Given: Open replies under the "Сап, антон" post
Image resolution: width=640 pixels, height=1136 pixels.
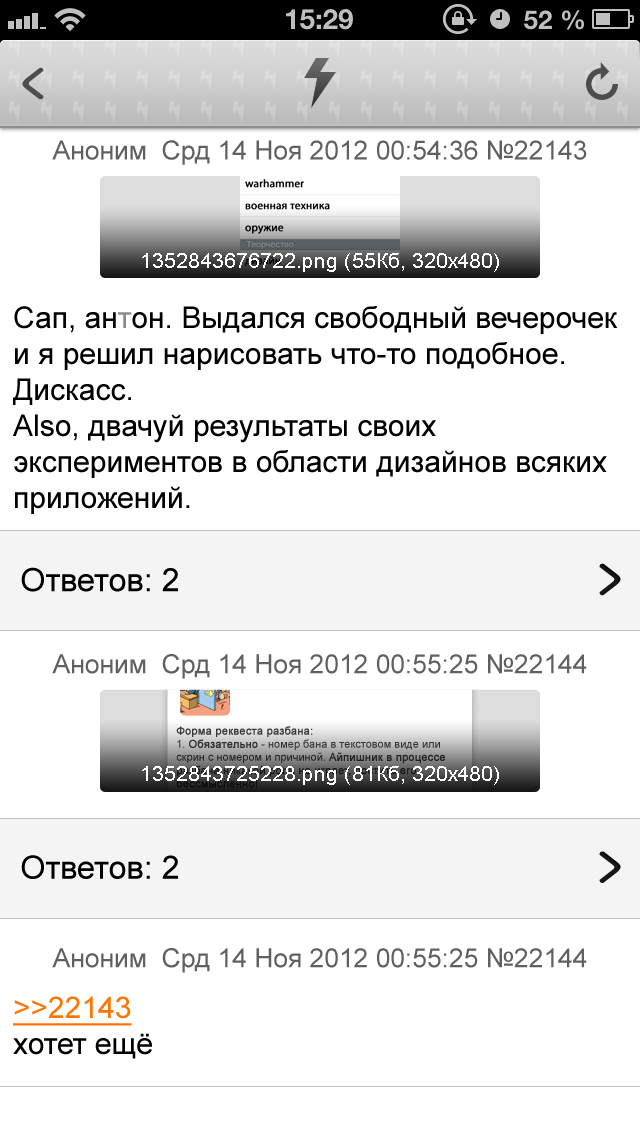Looking at the screenshot, I should tap(320, 580).
